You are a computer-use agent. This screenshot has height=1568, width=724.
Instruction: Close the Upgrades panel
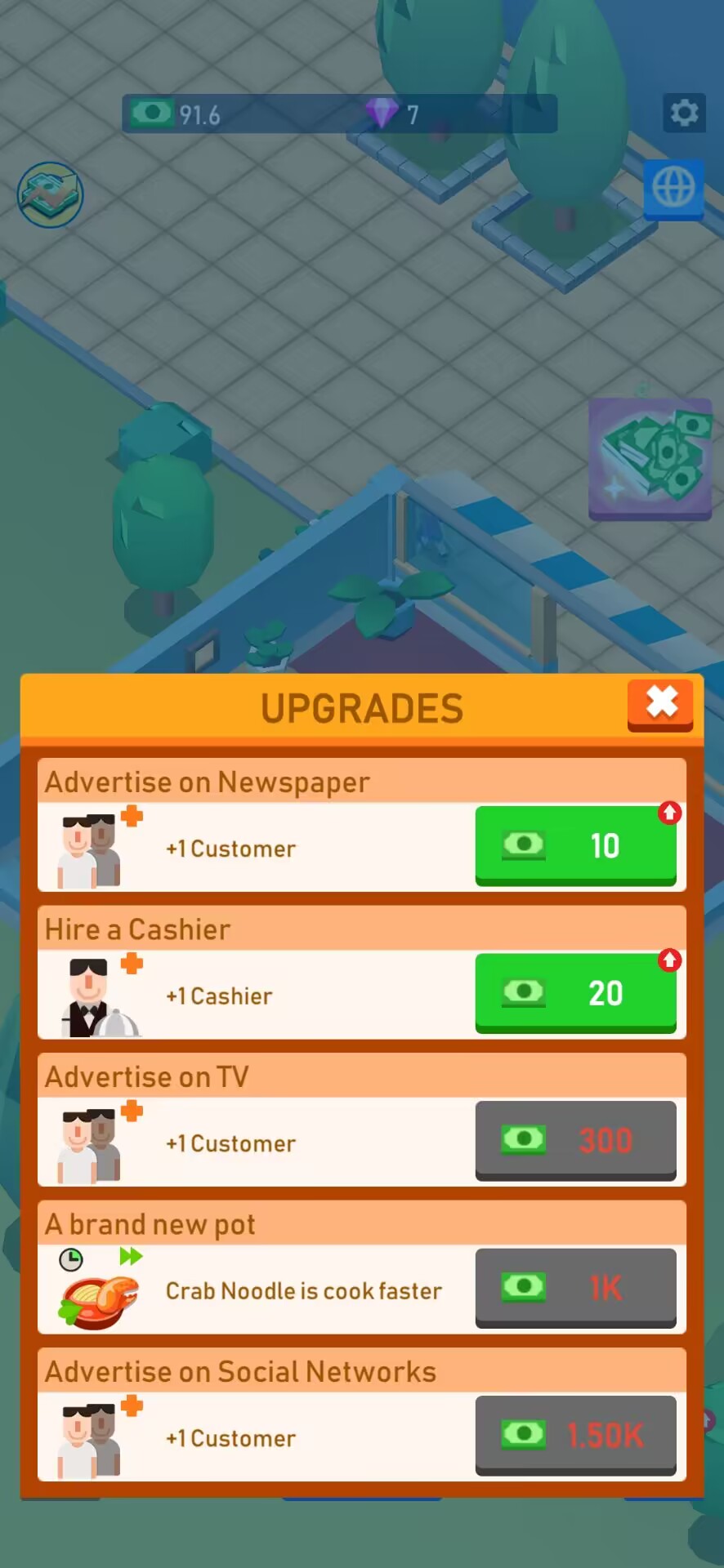[x=660, y=703]
